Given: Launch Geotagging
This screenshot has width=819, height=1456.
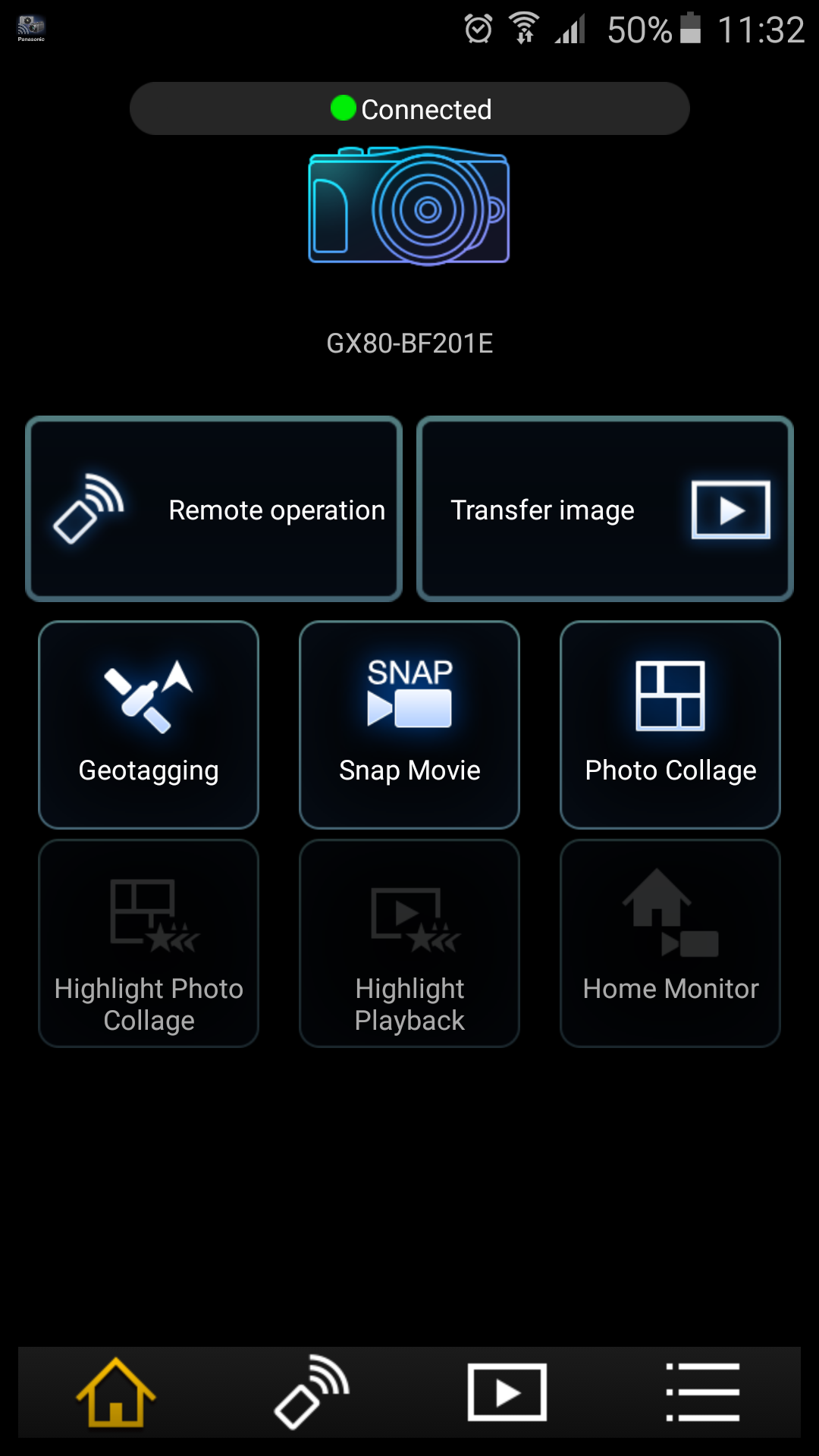Looking at the screenshot, I should (x=149, y=725).
